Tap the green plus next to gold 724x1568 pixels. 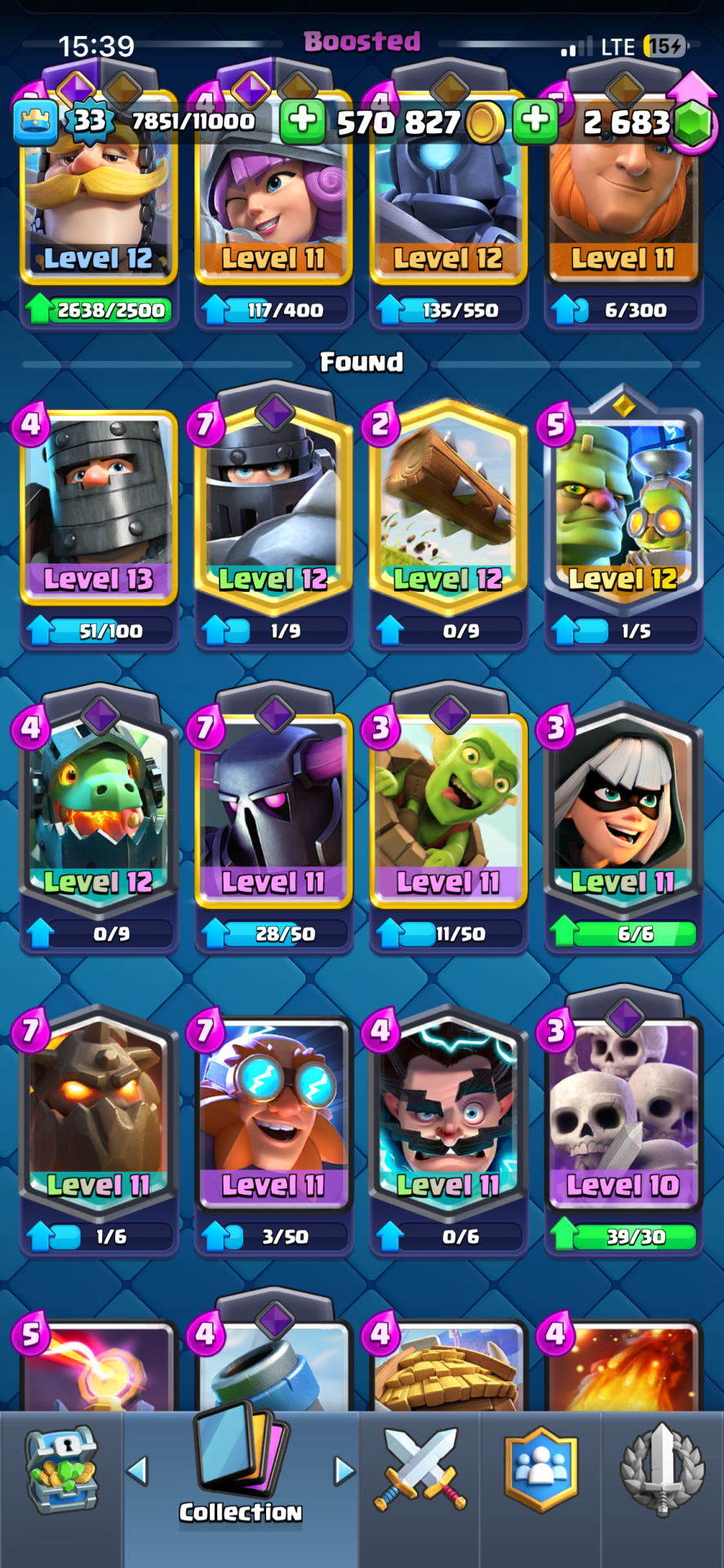(303, 121)
